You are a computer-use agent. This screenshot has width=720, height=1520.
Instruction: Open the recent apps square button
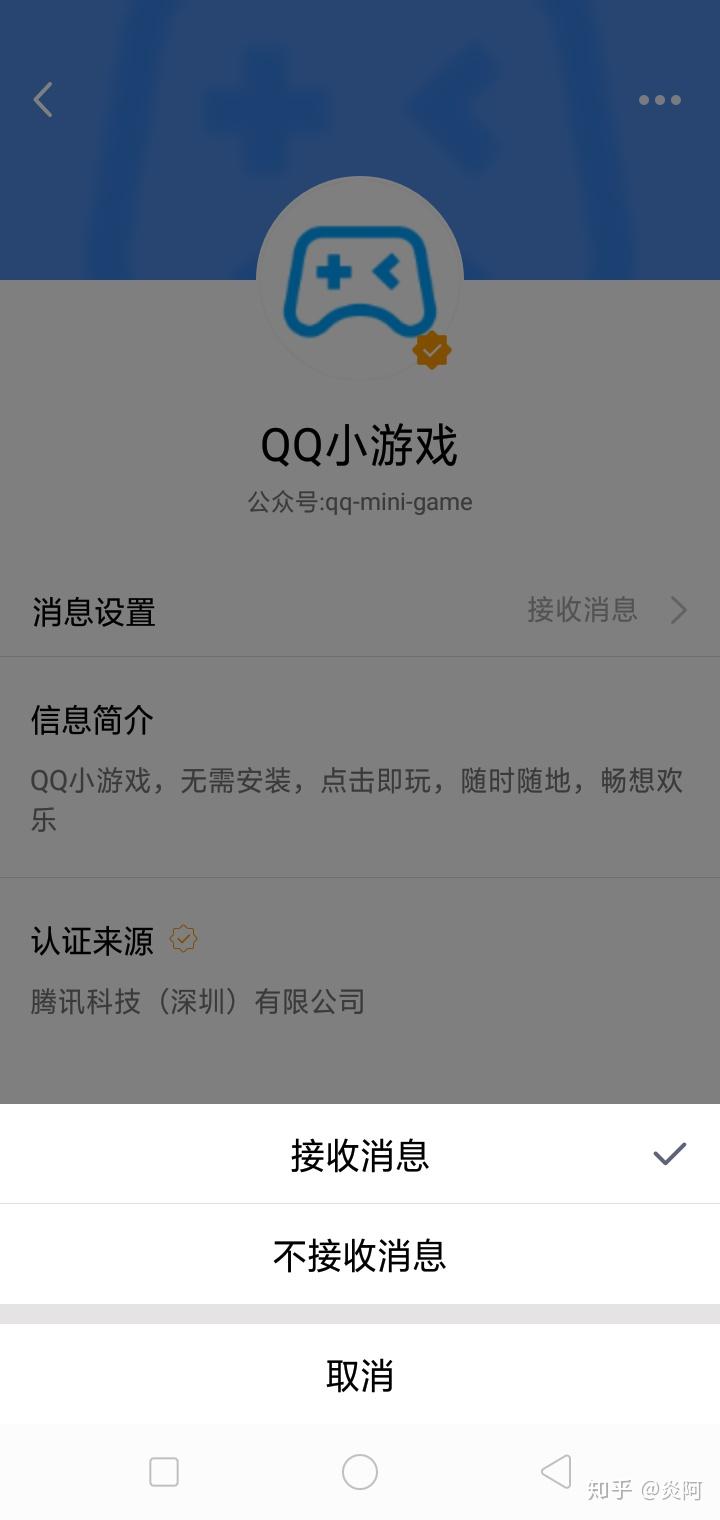(x=164, y=1472)
